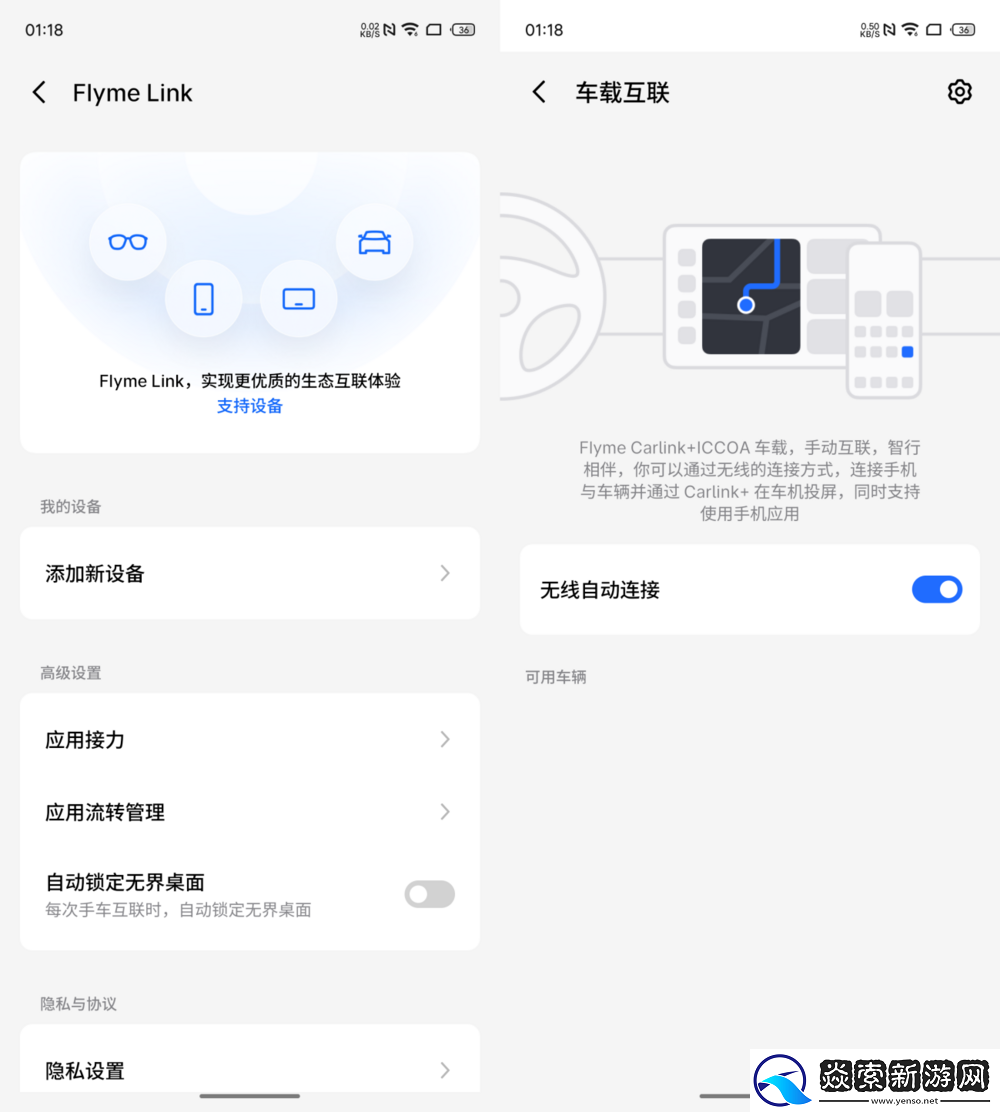Tap the back arrow on 车载互联 screen
Image resolution: width=1000 pixels, height=1112 pixels.
[x=539, y=91]
